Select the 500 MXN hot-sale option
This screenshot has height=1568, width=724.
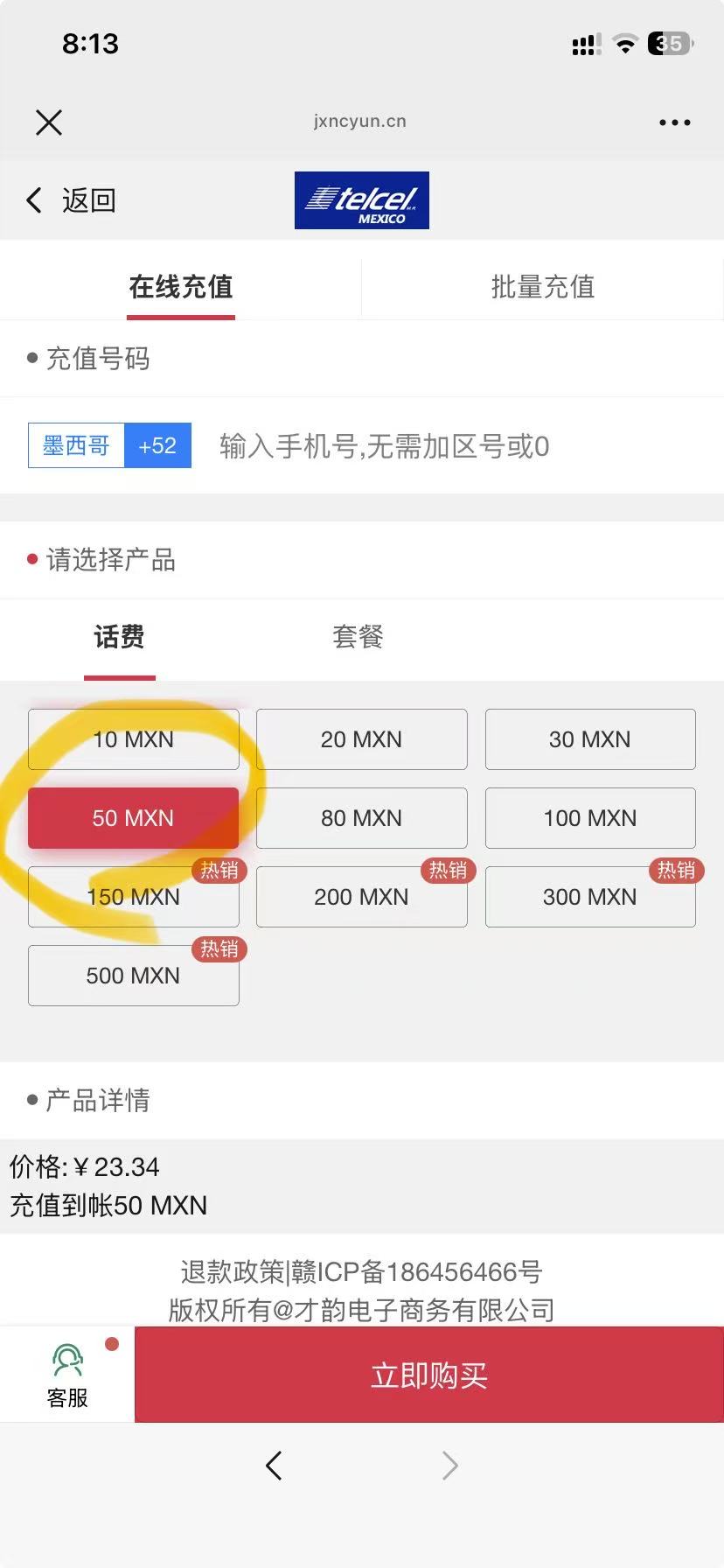point(133,976)
